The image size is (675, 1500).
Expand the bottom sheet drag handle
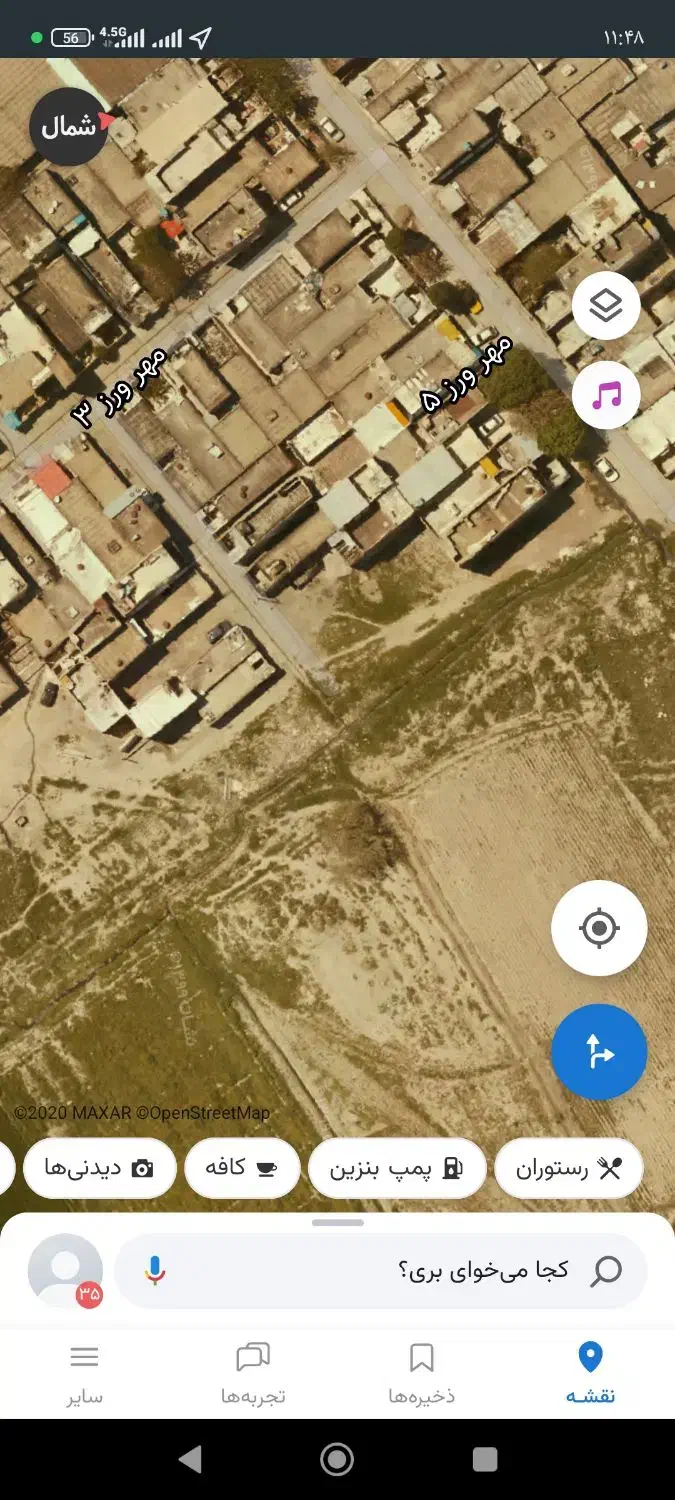pos(338,1222)
